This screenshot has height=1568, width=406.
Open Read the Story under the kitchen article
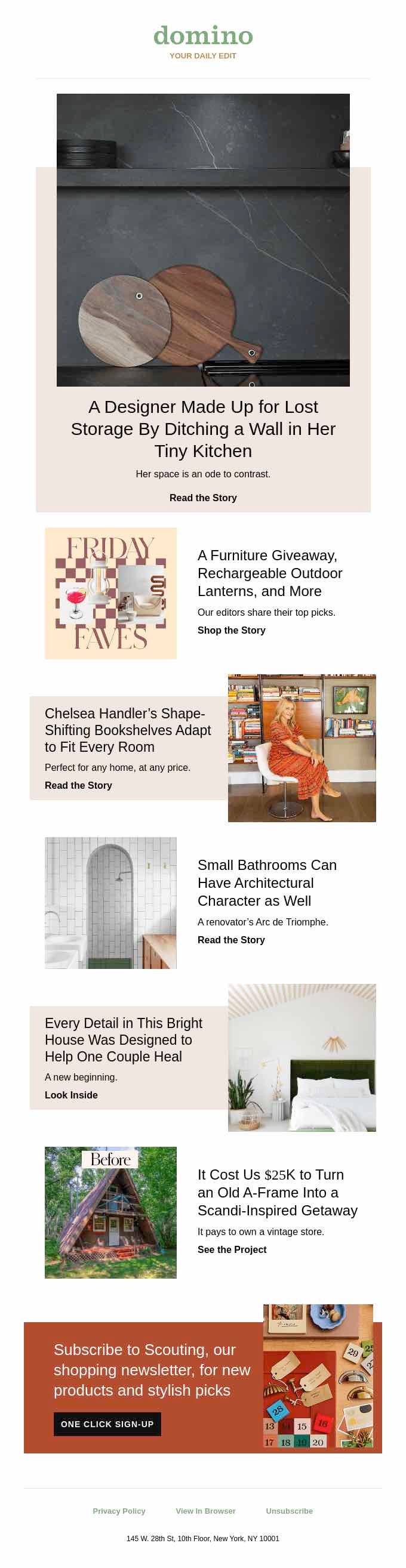click(x=202, y=497)
